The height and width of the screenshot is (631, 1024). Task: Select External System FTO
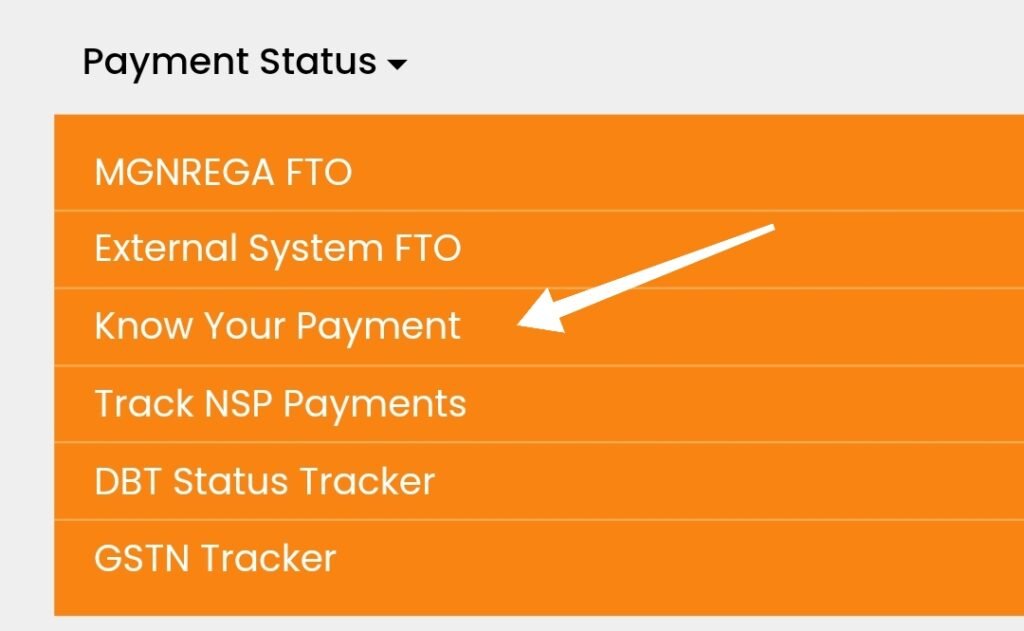pos(277,248)
